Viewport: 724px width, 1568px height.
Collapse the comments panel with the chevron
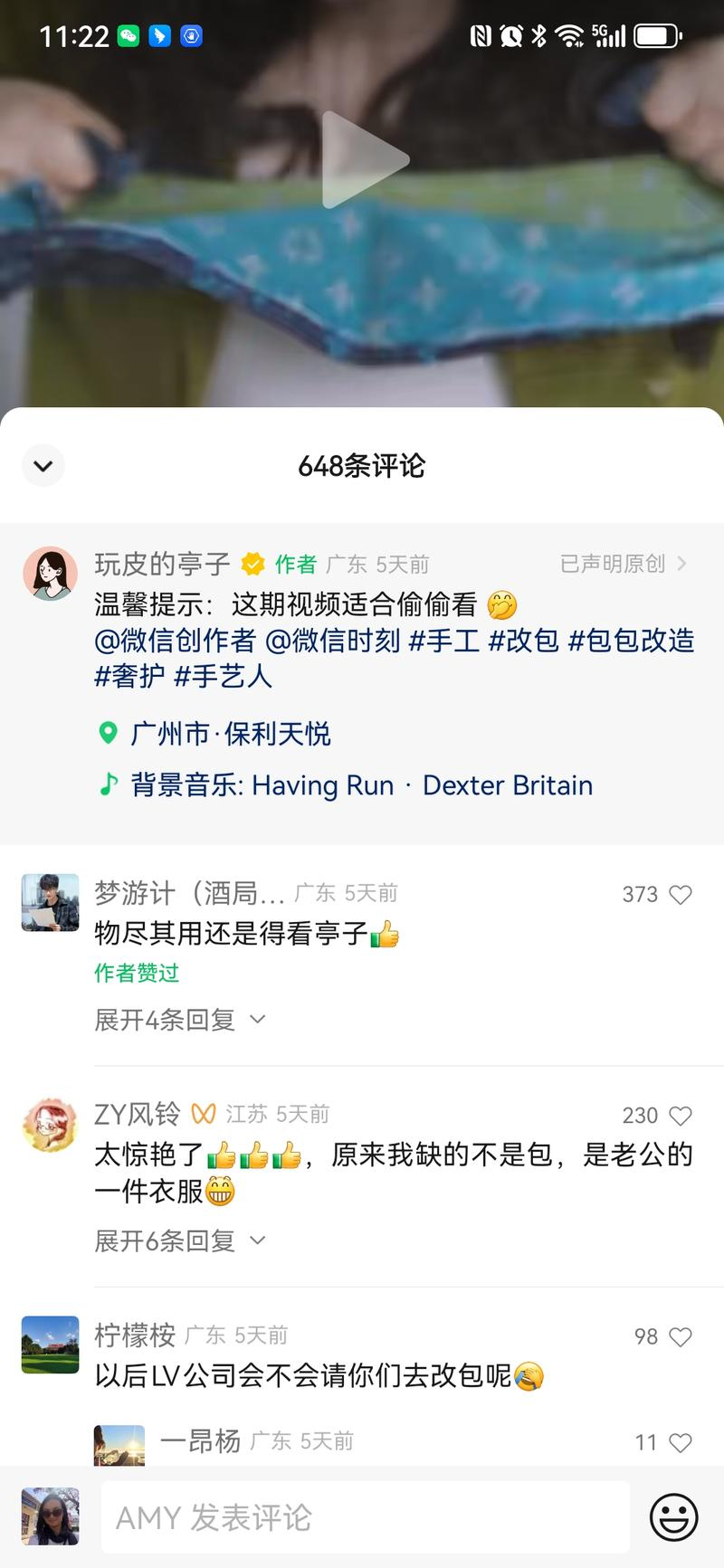click(43, 466)
